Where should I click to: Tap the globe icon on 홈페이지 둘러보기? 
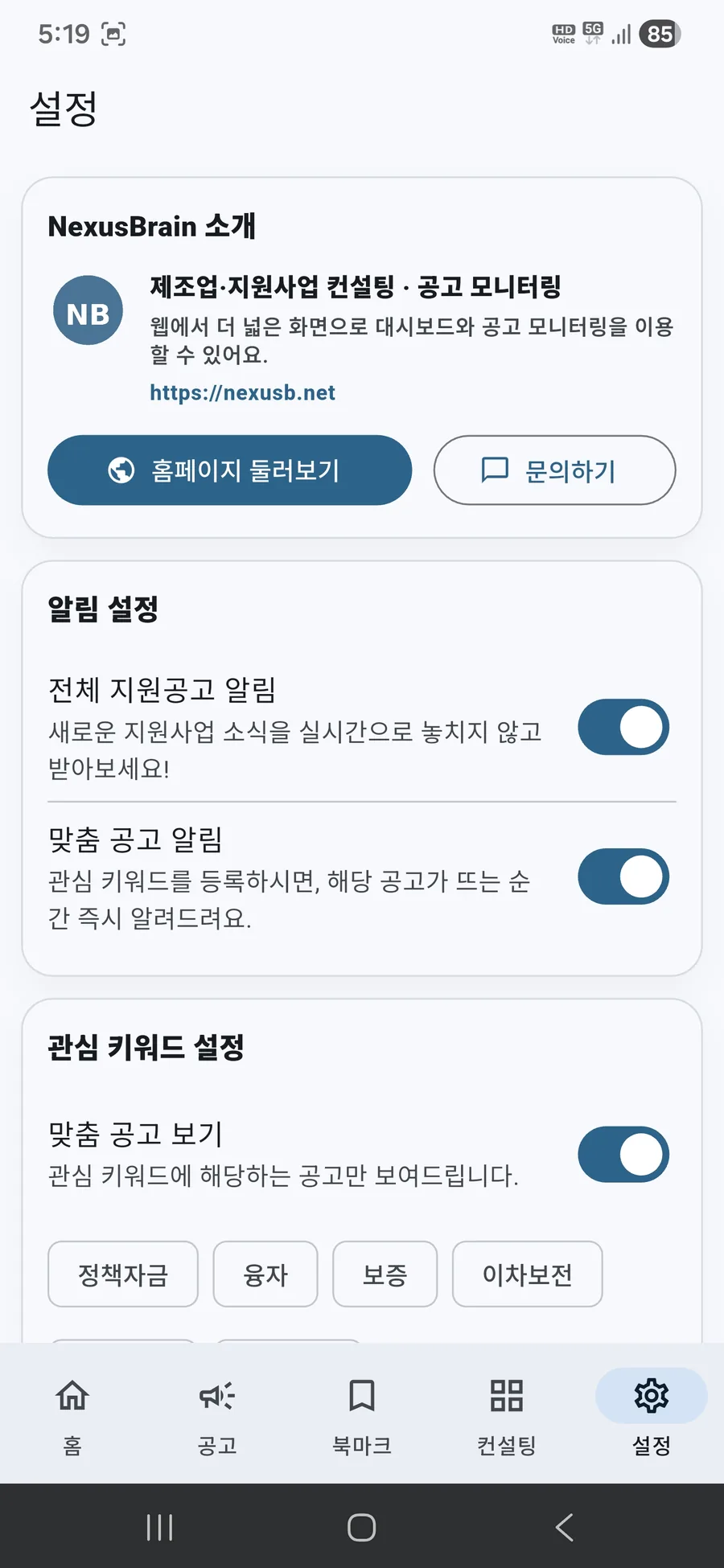(x=121, y=470)
